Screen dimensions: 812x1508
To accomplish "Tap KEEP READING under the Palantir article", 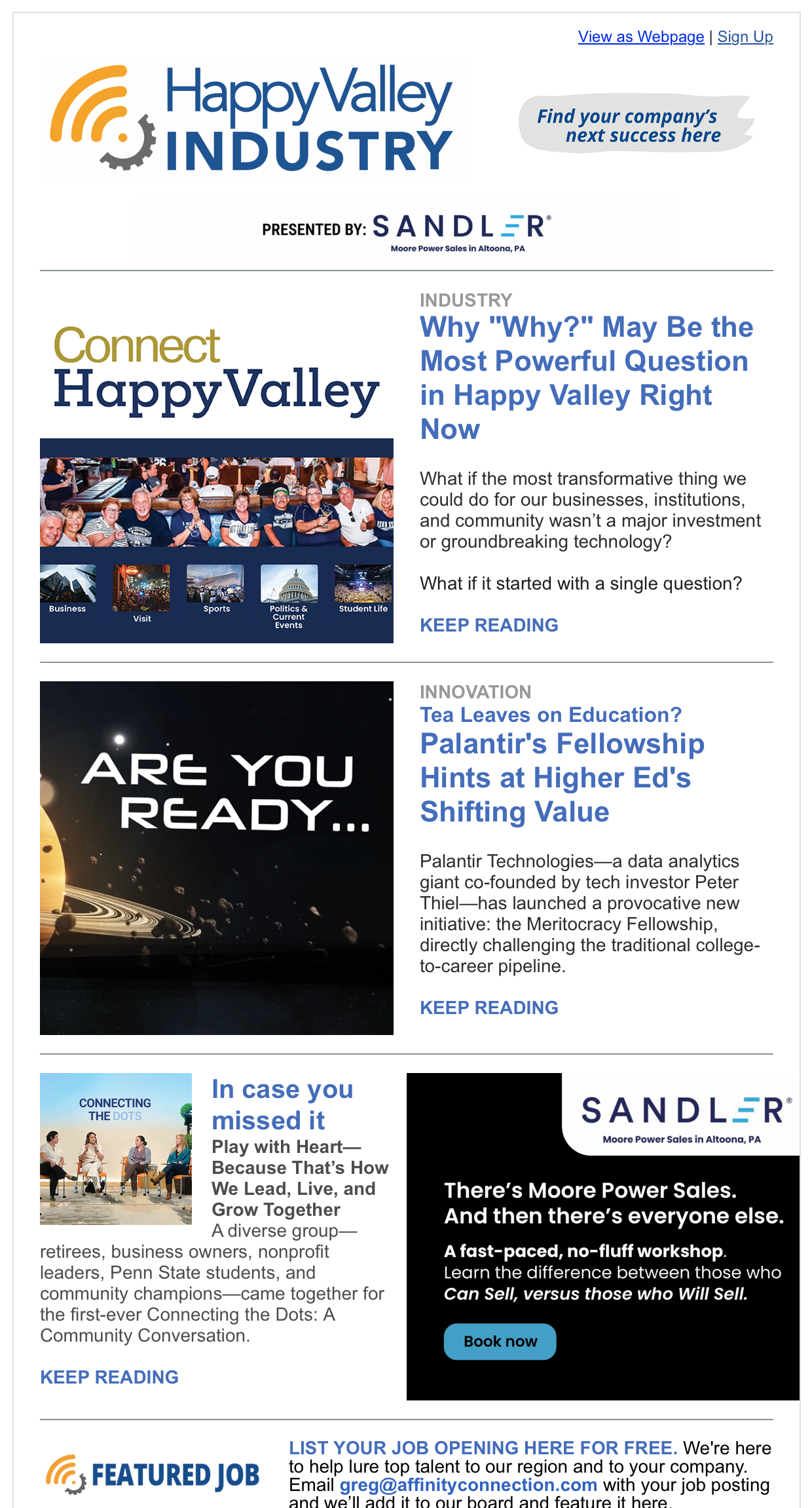I will [x=489, y=1008].
